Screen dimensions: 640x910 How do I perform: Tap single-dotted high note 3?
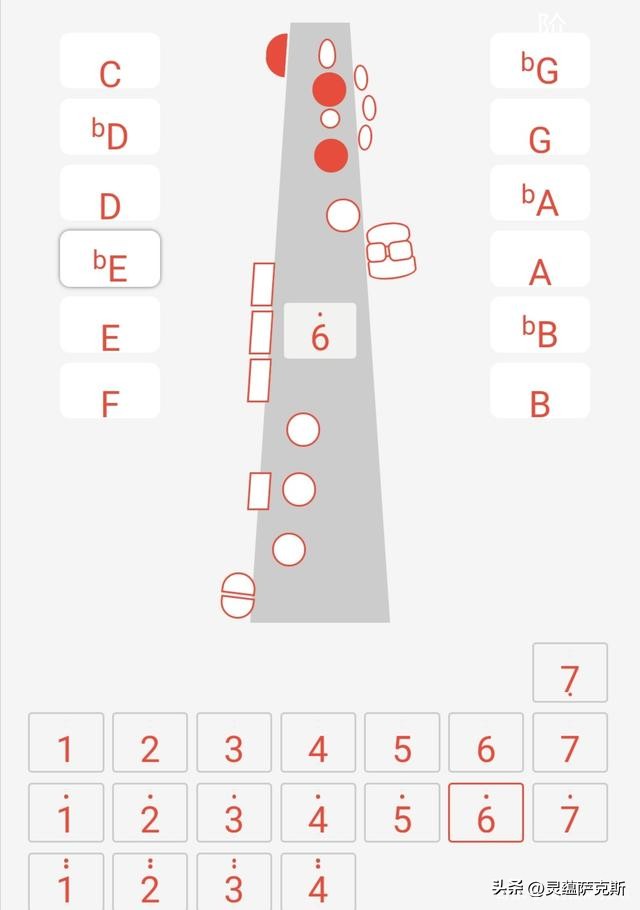tap(234, 813)
